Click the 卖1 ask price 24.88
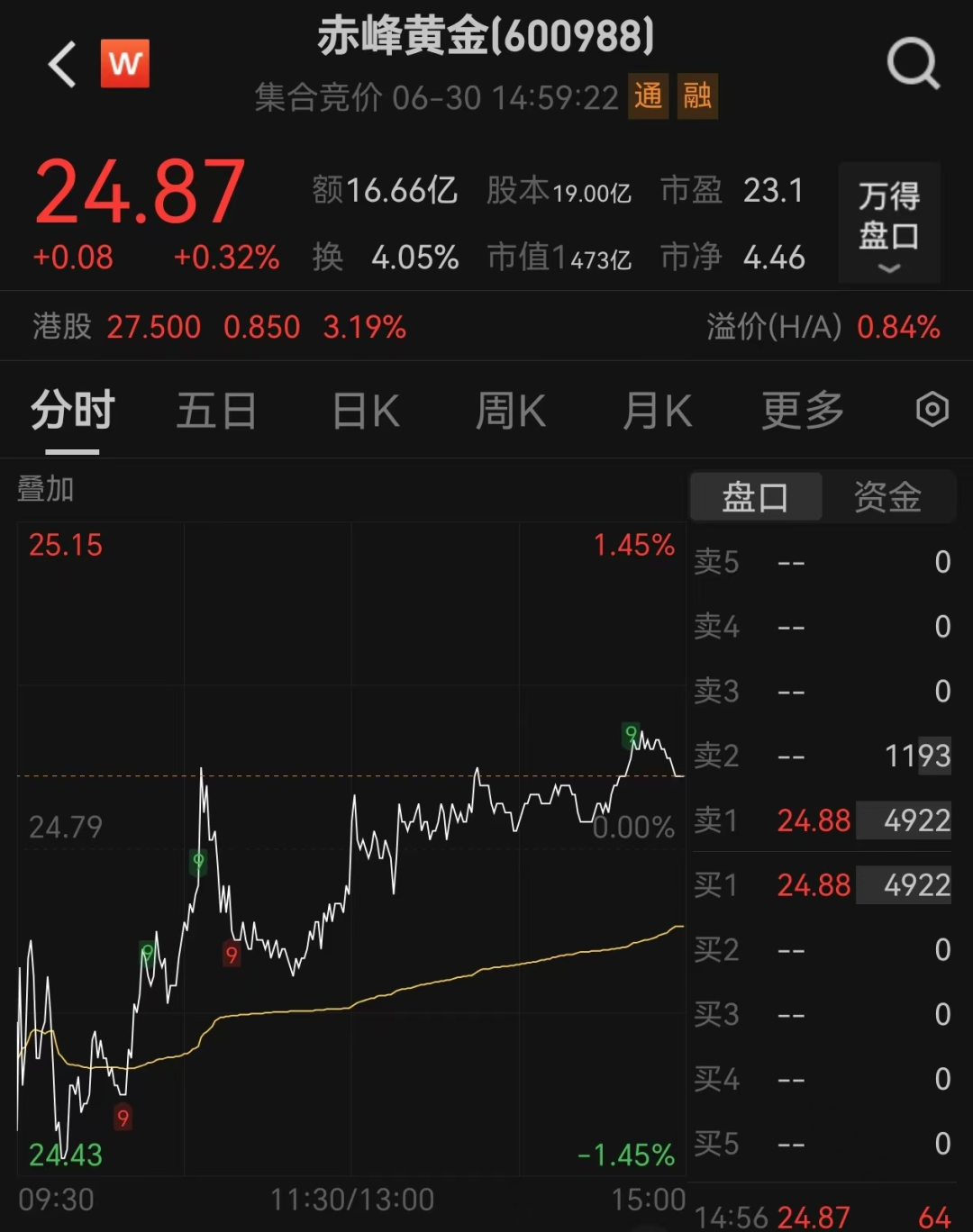 coord(814,820)
